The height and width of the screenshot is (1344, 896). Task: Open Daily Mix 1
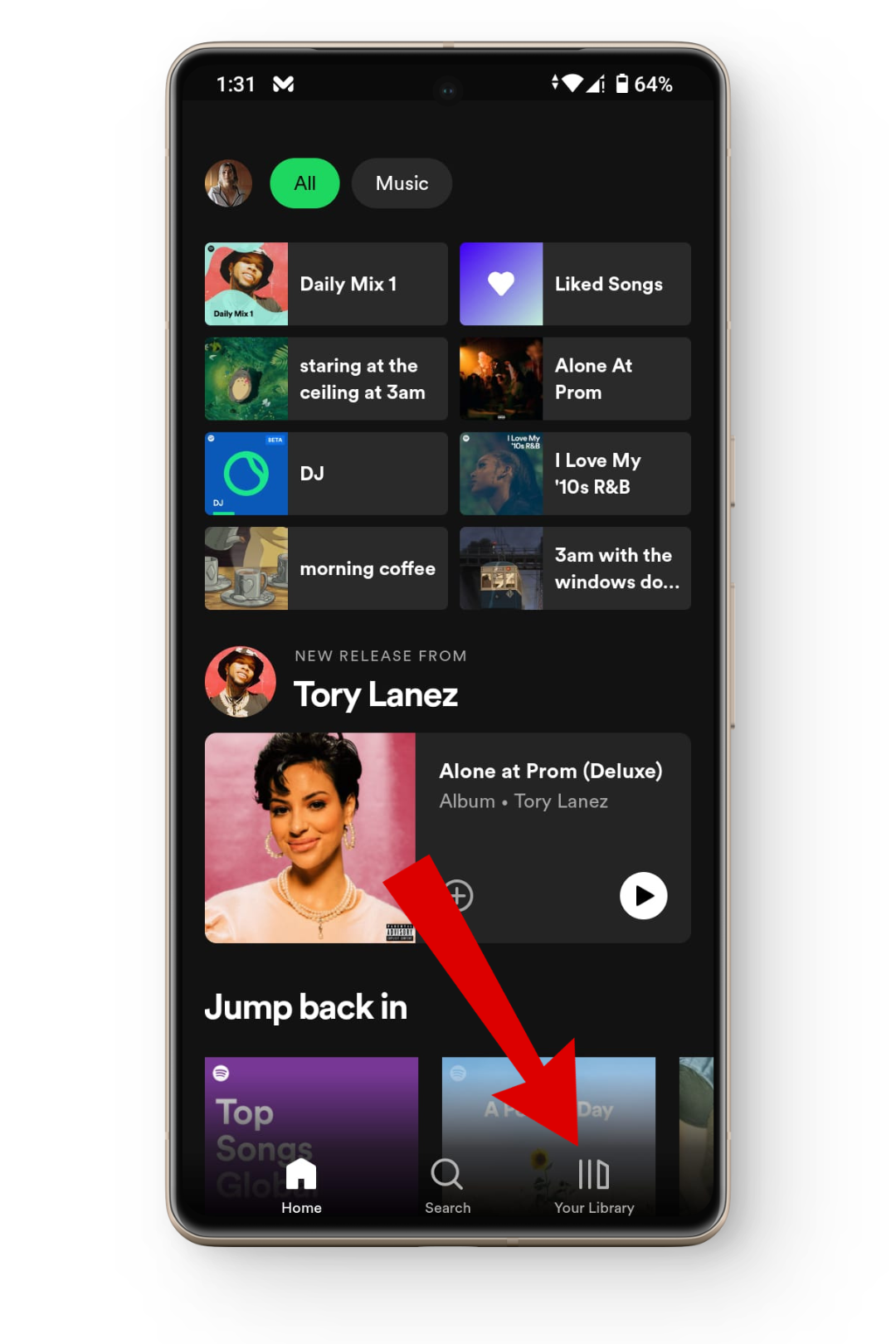[x=325, y=284]
